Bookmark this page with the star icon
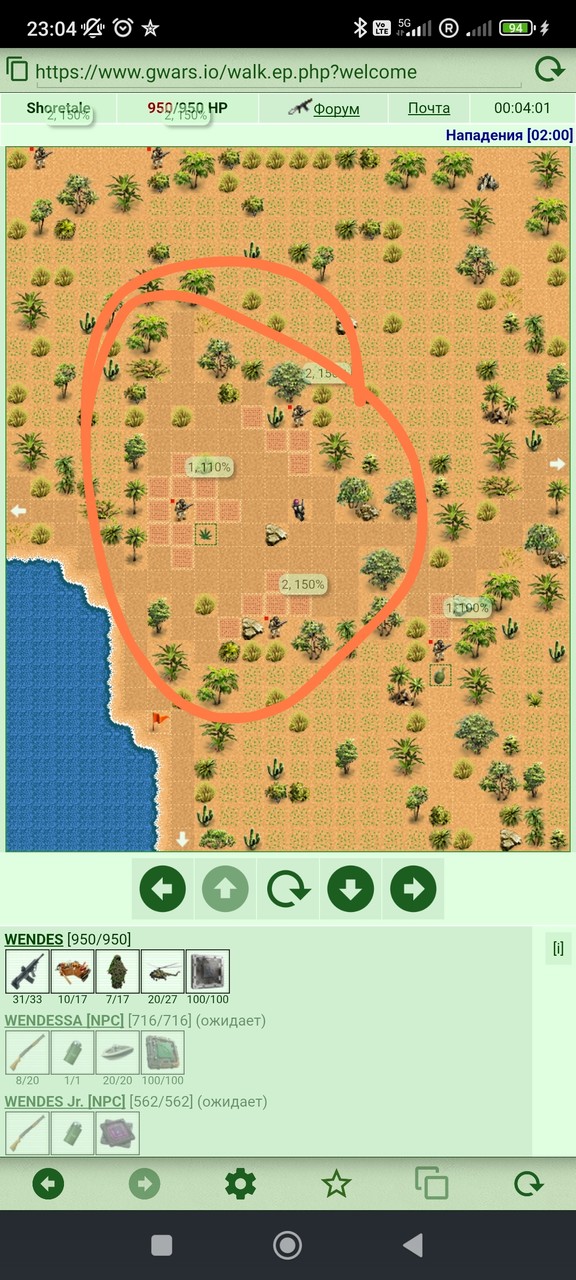The width and height of the screenshot is (576, 1280). click(x=336, y=1185)
